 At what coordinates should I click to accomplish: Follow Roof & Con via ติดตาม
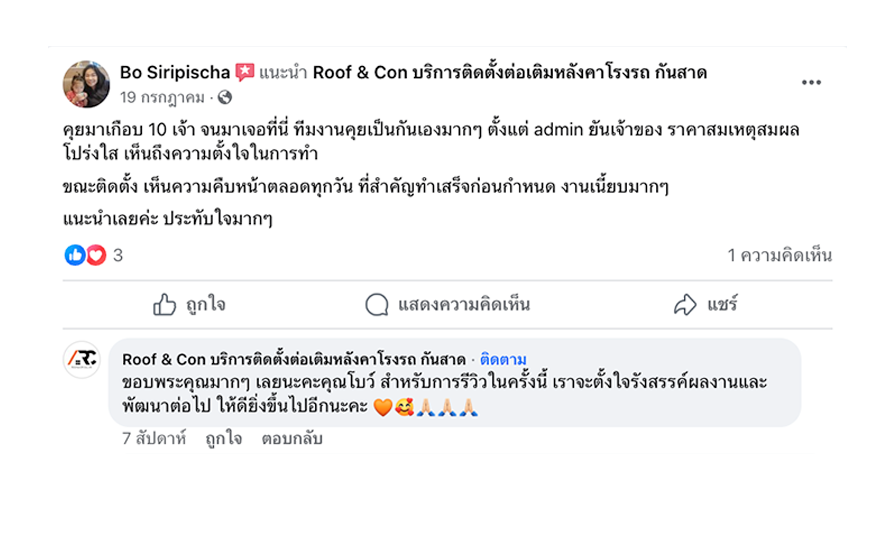[503, 360]
